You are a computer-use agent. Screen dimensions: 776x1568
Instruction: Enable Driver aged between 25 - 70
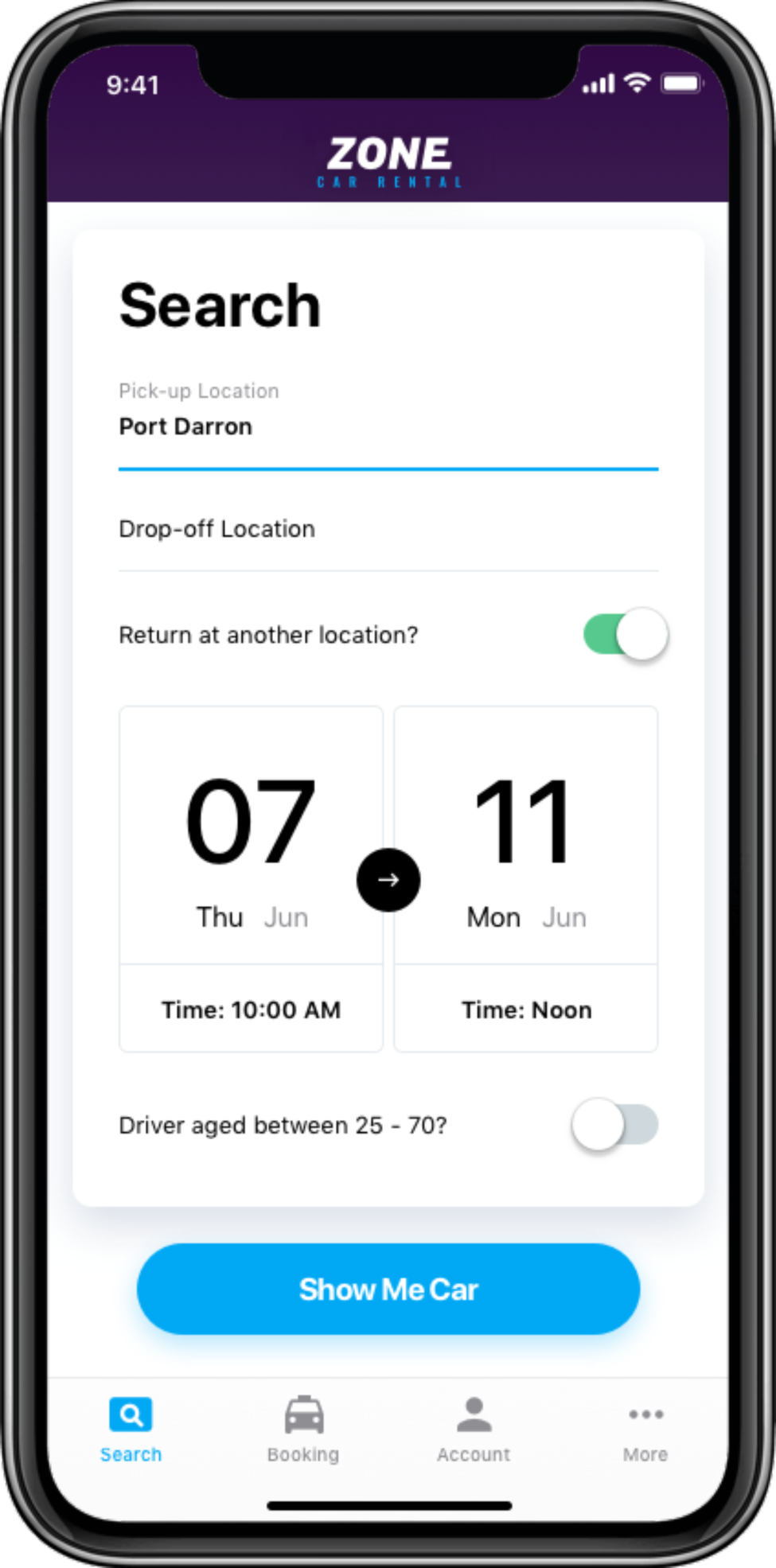click(x=614, y=1124)
